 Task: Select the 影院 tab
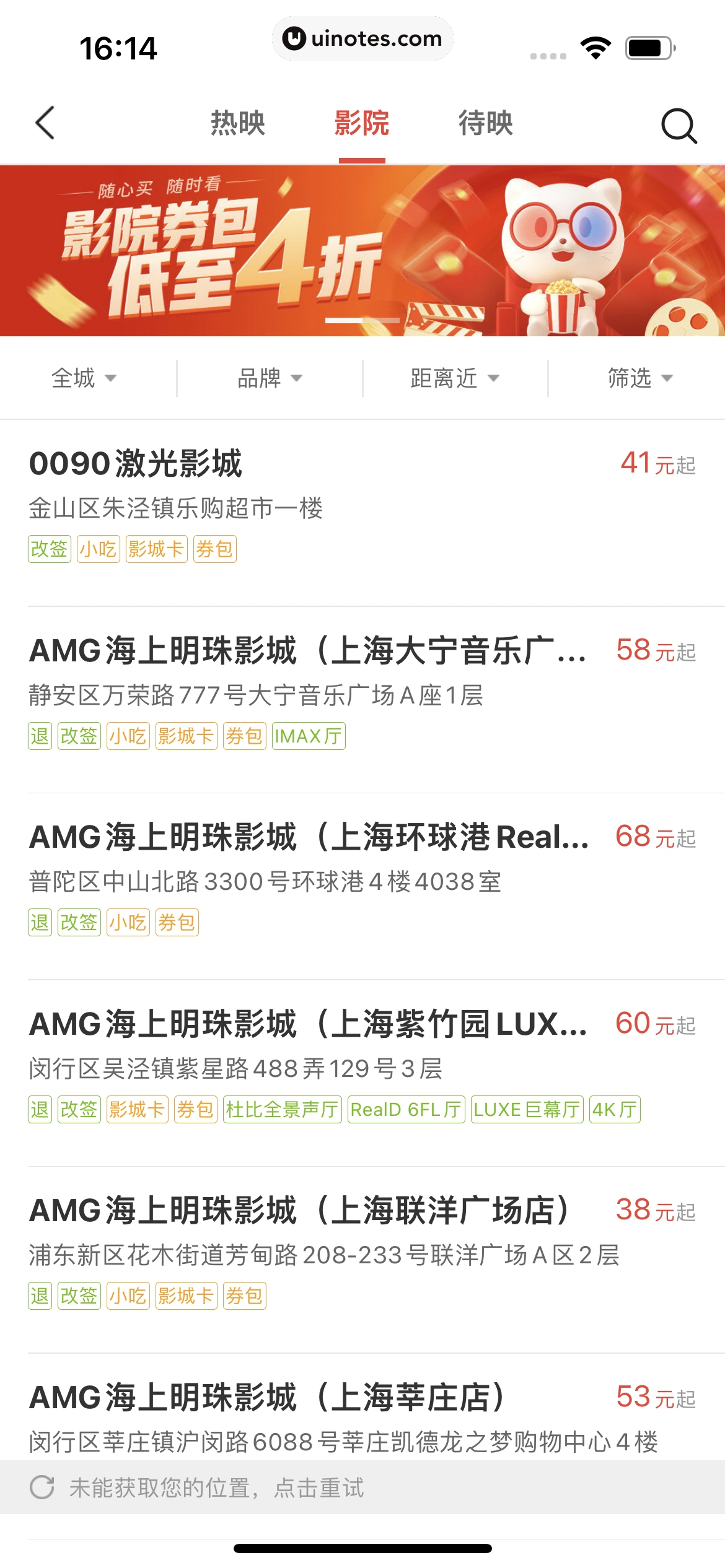(362, 123)
